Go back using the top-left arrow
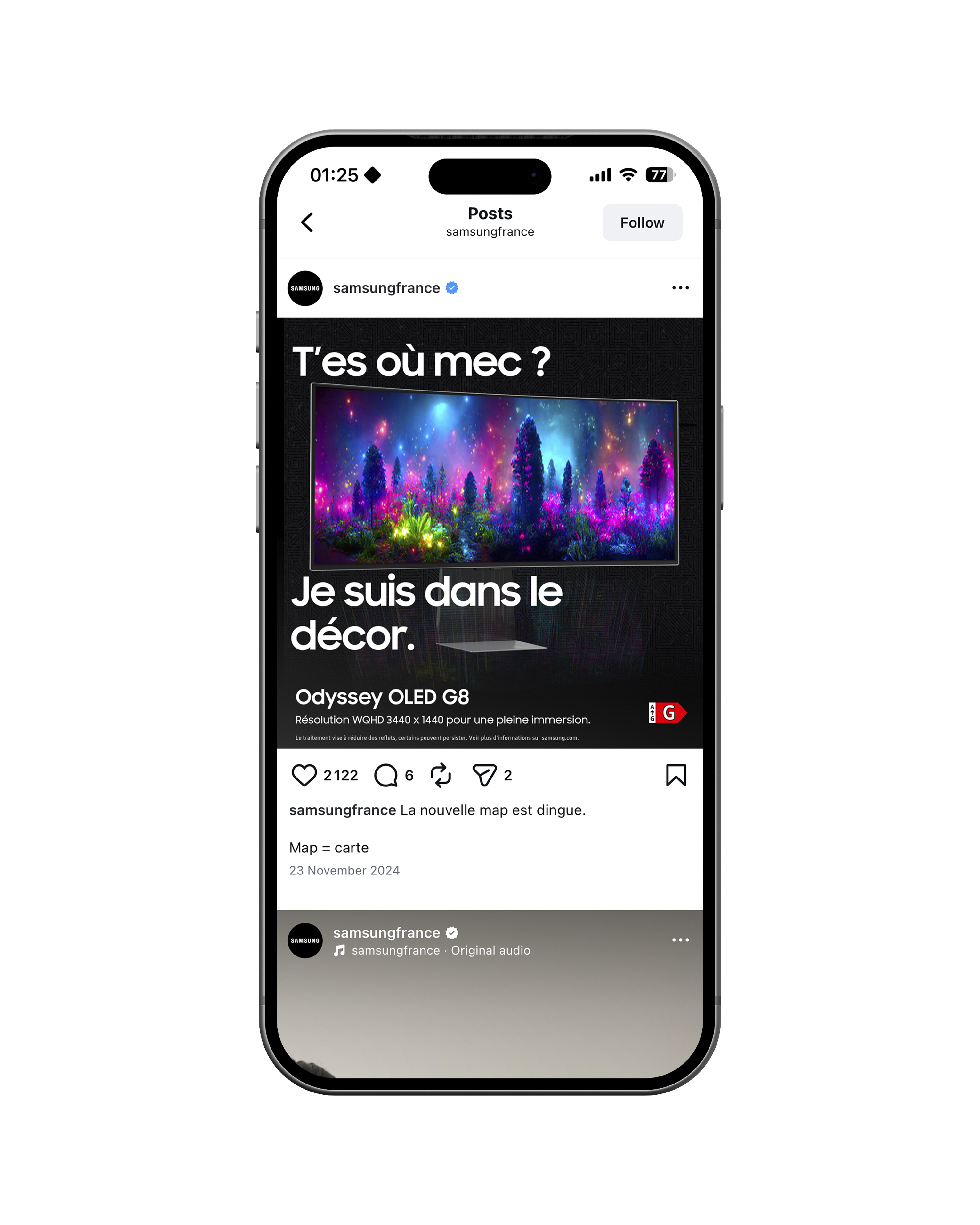Viewport: 980px width, 1225px height. 307,222
